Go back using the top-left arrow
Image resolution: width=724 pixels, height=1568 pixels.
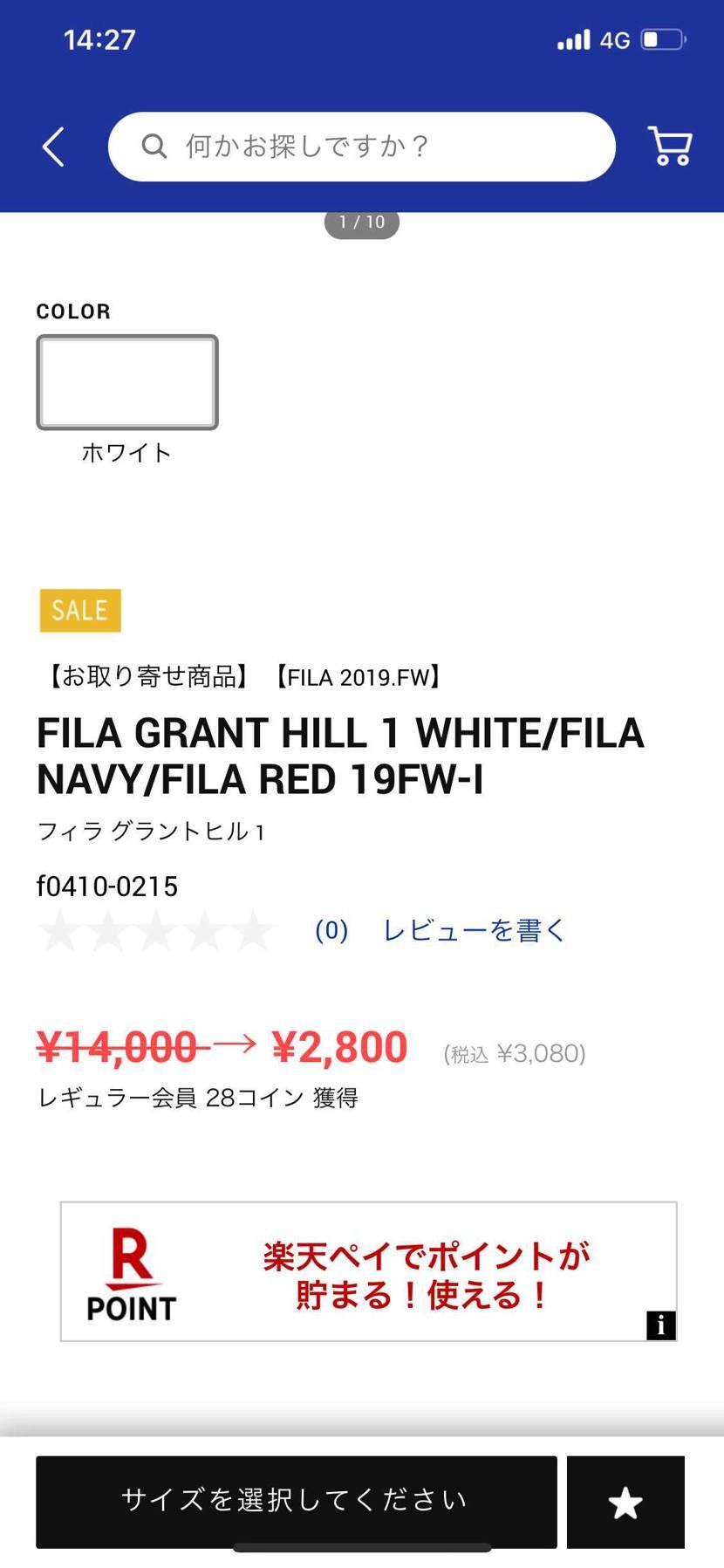[54, 147]
